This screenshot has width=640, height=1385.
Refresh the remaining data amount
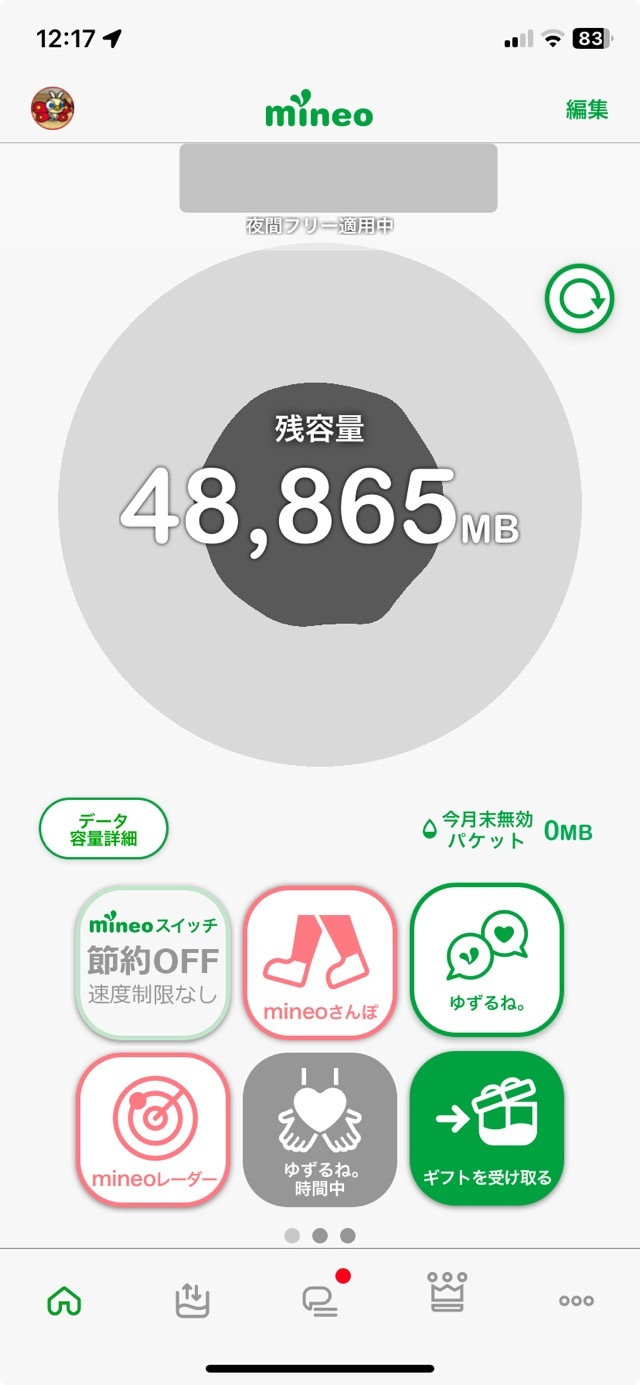(x=578, y=299)
